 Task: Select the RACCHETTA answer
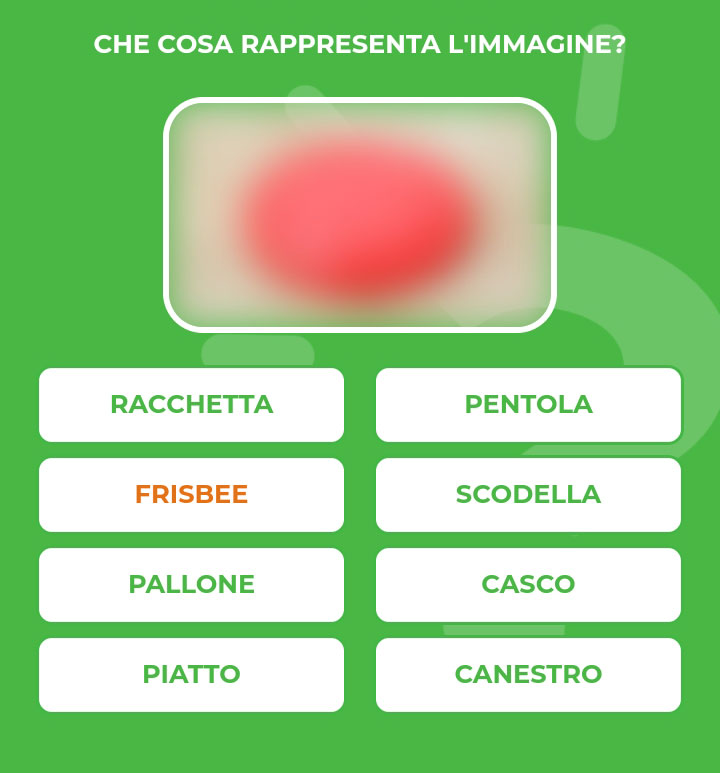(191, 405)
